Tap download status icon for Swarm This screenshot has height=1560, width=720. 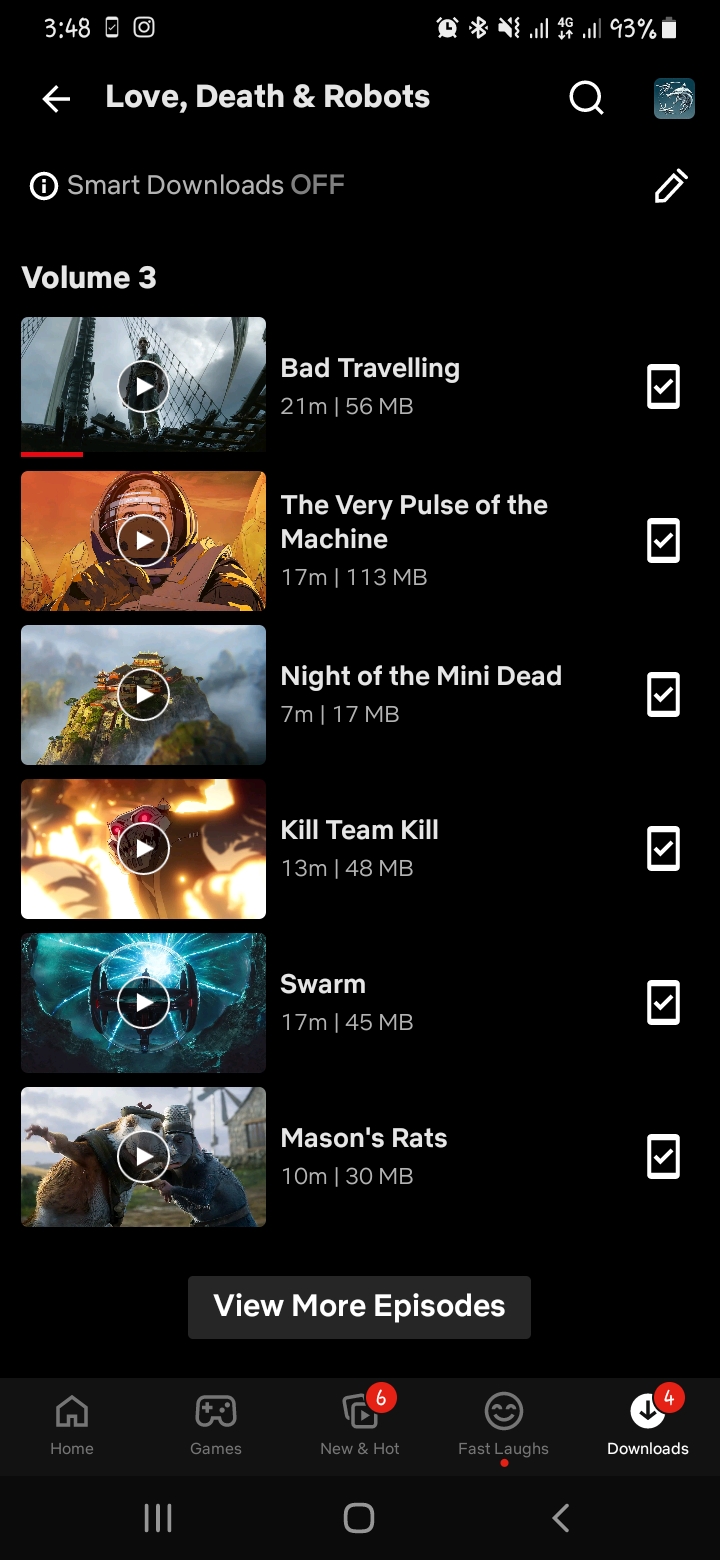[663, 1003]
